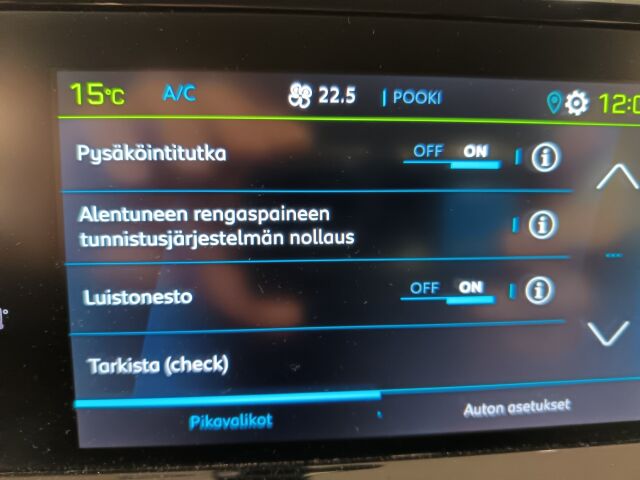The height and width of the screenshot is (480, 640).
Task: Toggle the Luistonesto ON/OFF switch
Action: tap(450, 290)
